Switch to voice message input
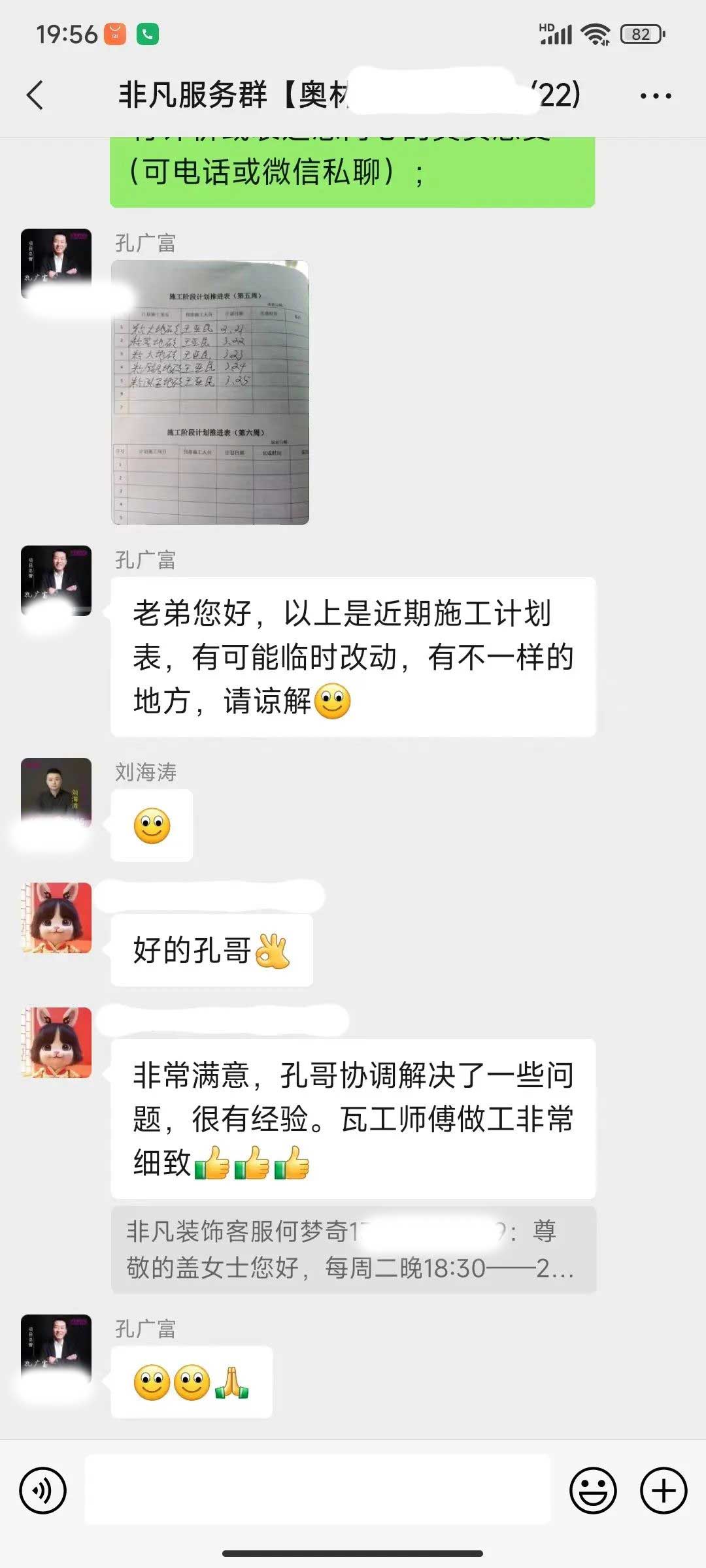Viewport: 706px width, 1568px height. coord(43,1490)
